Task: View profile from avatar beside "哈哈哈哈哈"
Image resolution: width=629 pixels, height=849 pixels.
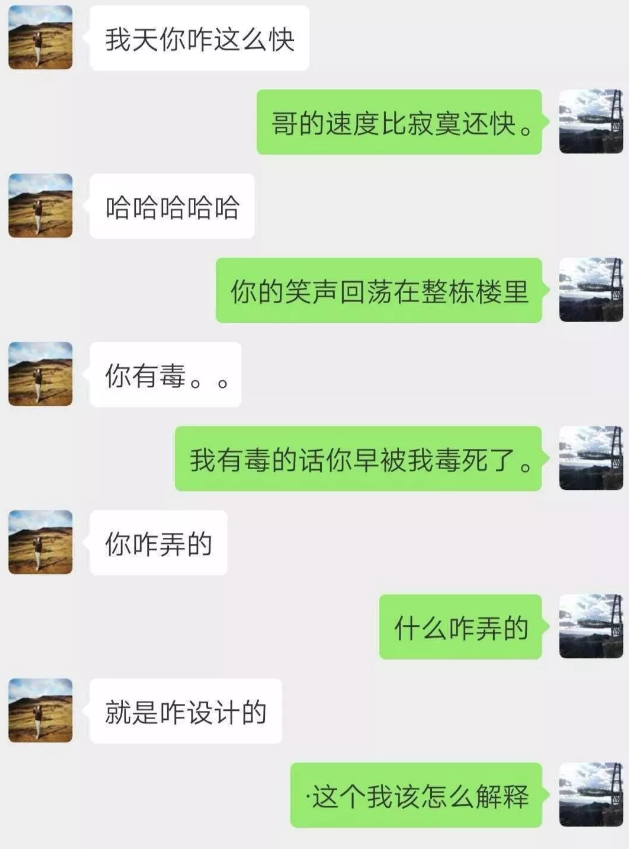Action: point(40,206)
